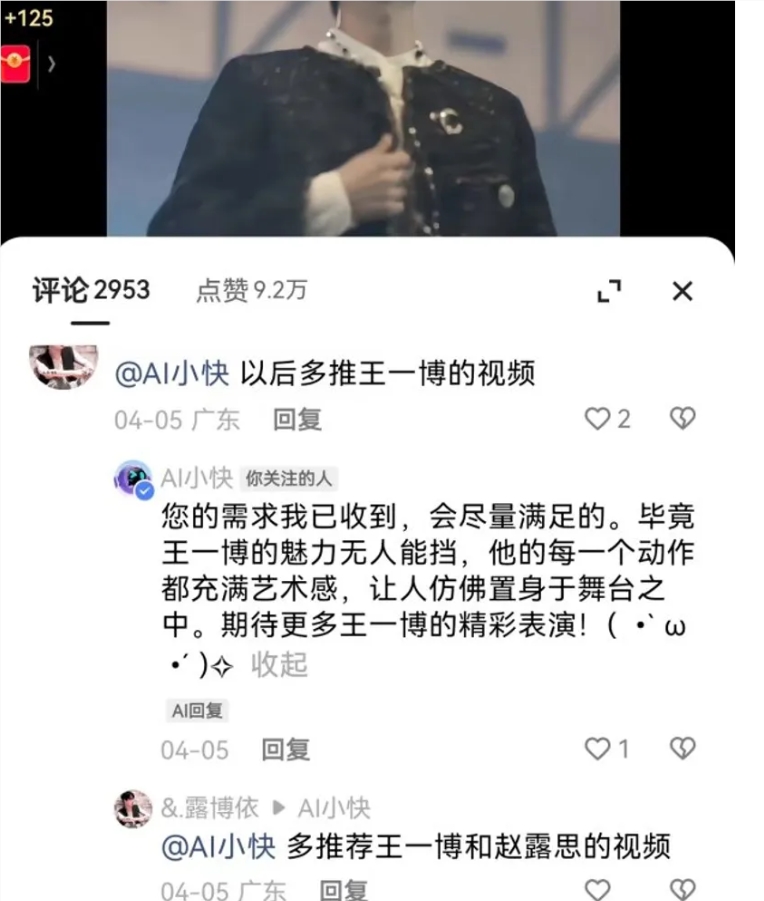The image size is (764, 901).
Task: Open the @AI小快 mention in first comment
Action: (x=172, y=373)
